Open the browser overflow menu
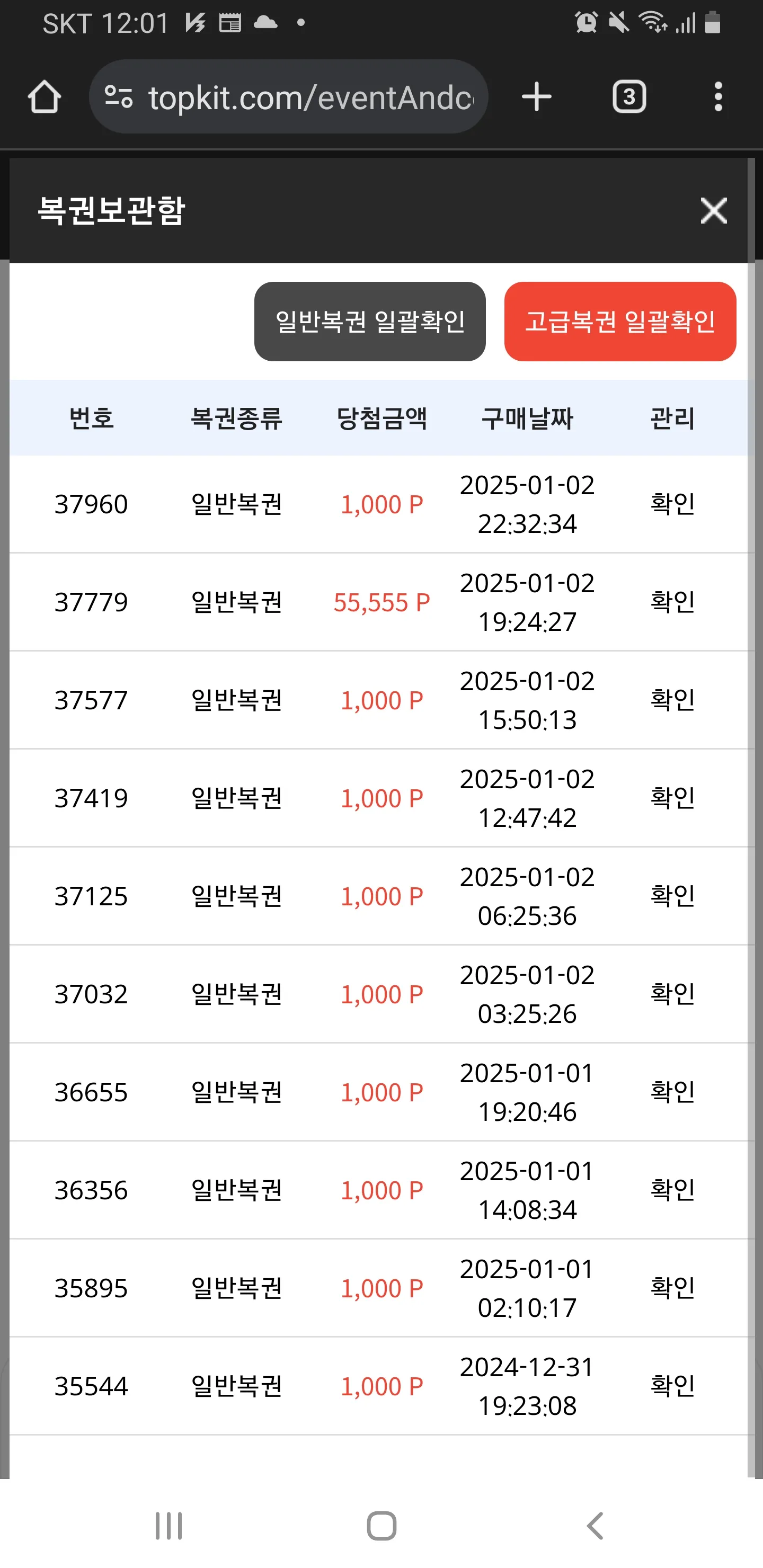The width and height of the screenshot is (763, 1568). pyautogui.click(x=718, y=97)
